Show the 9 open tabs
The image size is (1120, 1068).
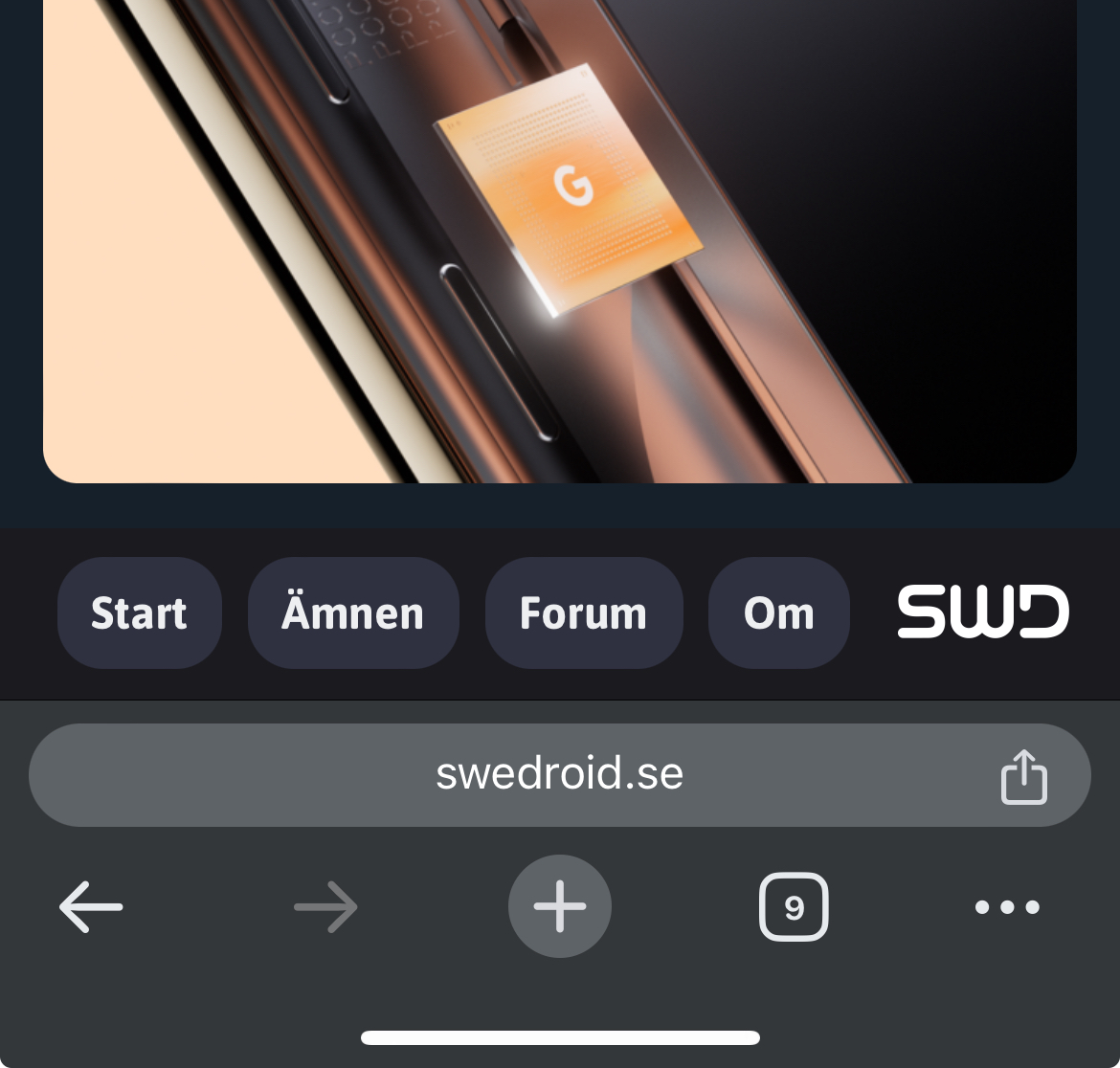pos(794,906)
